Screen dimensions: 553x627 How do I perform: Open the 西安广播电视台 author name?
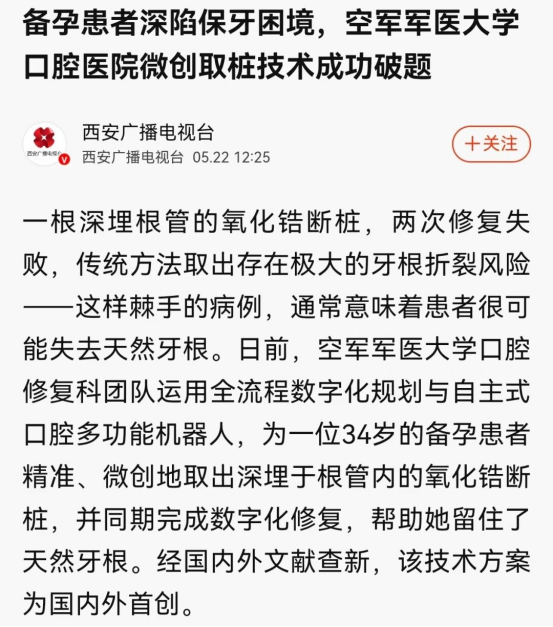point(148,132)
